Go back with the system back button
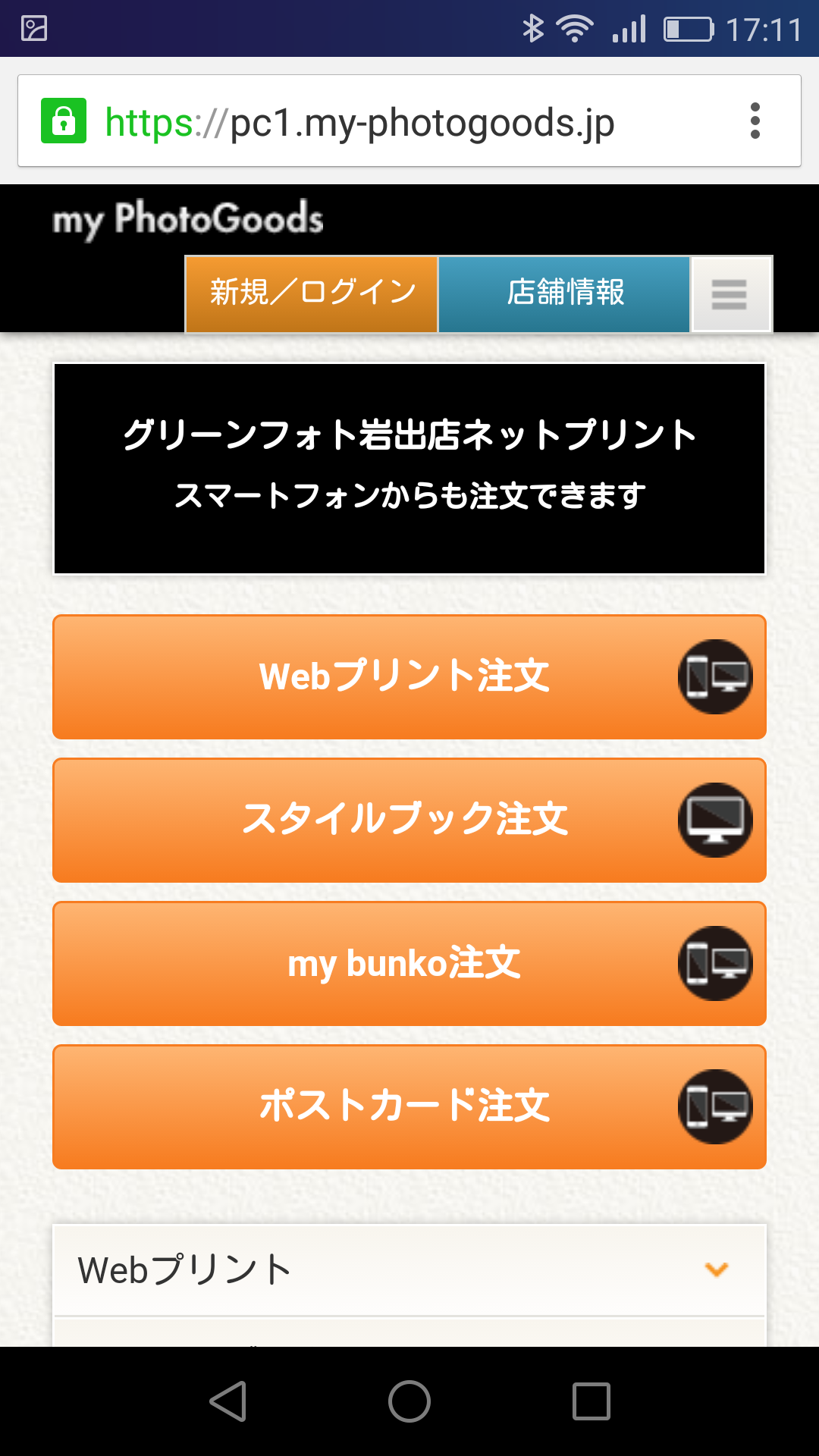 (x=228, y=1401)
